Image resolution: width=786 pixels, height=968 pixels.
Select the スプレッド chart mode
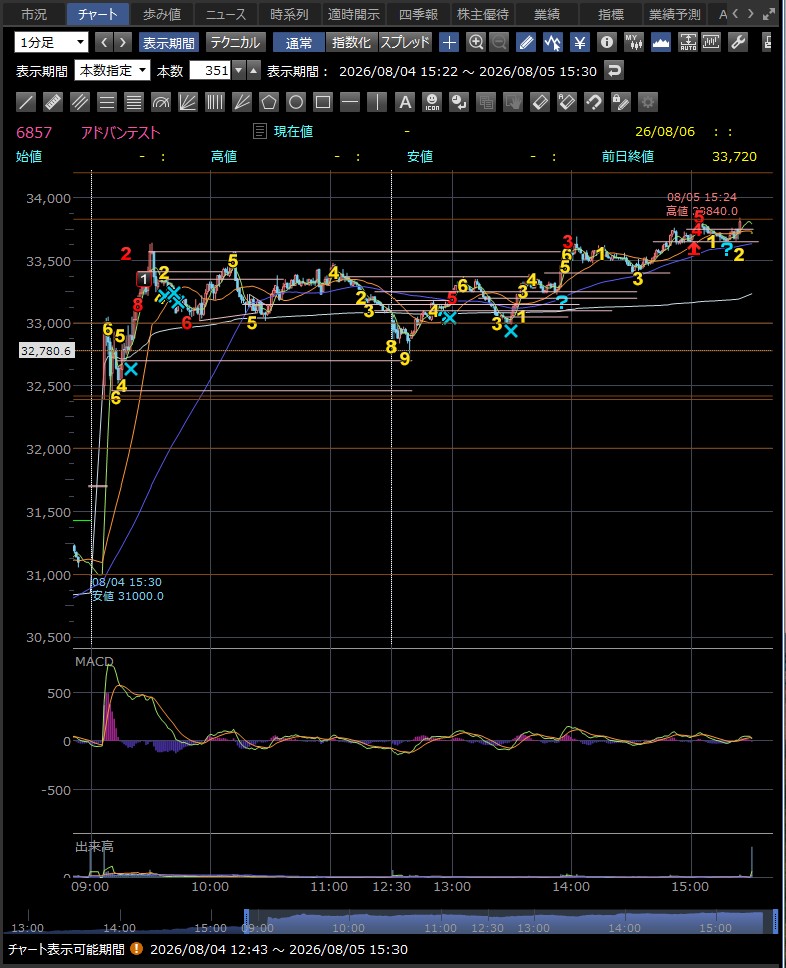(405, 43)
